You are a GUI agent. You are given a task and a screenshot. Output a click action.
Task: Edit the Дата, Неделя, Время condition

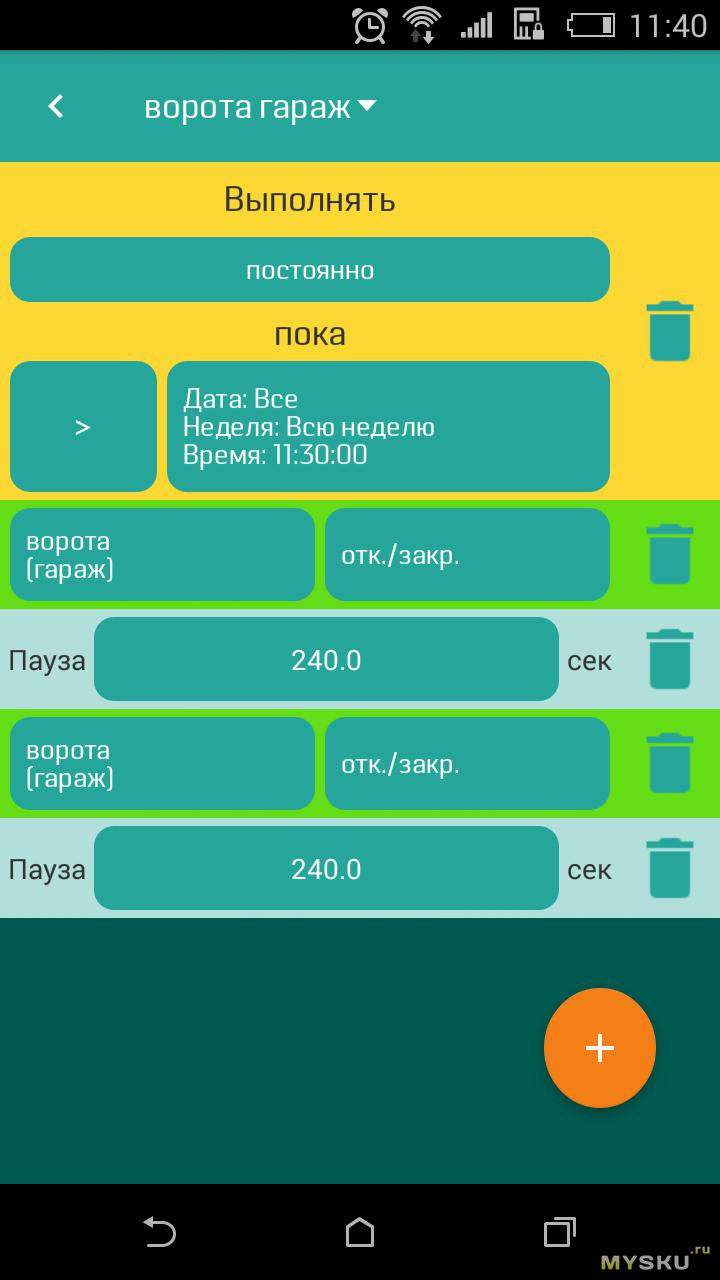coord(388,427)
